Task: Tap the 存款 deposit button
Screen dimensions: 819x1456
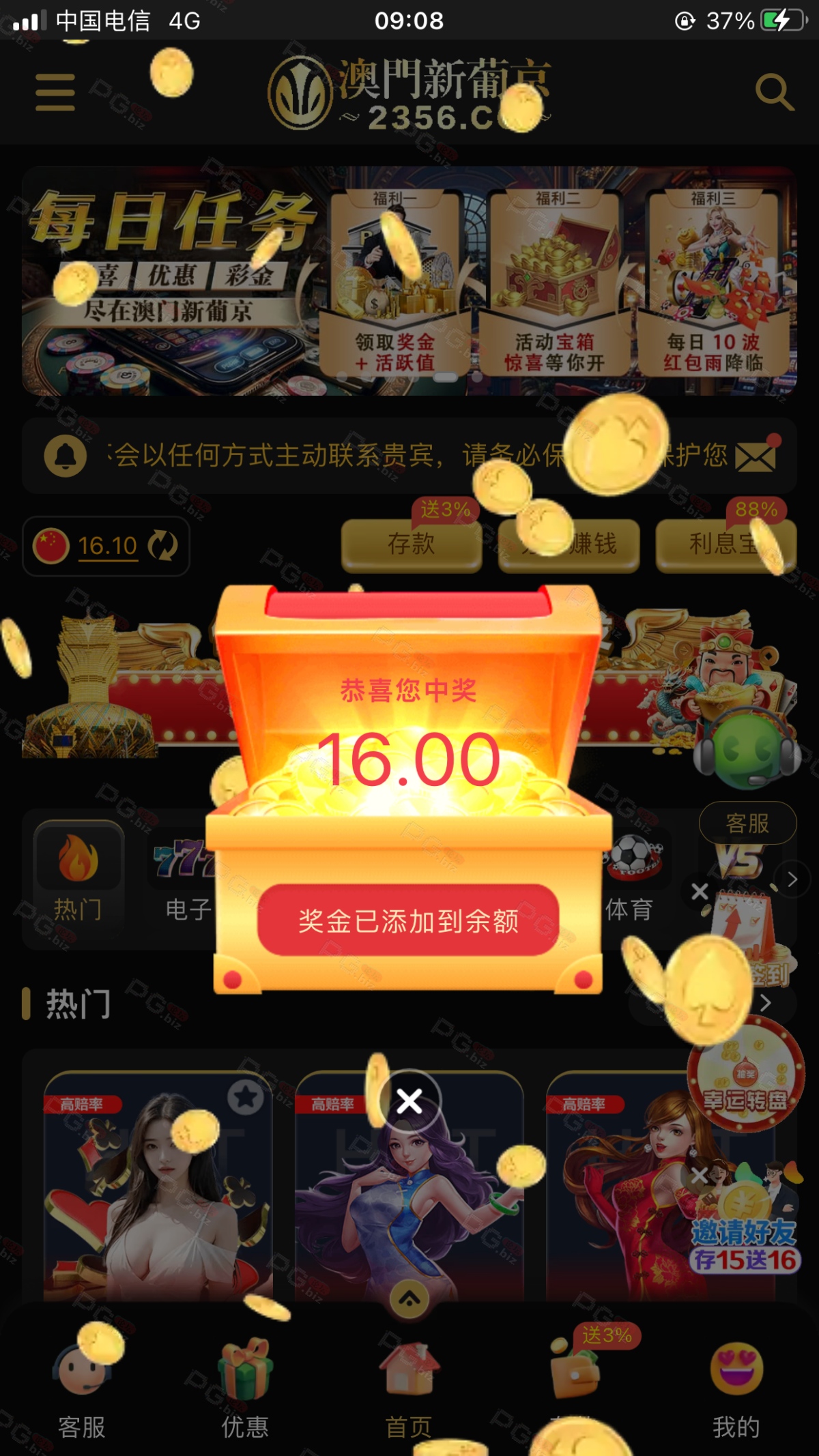Action: point(412,544)
